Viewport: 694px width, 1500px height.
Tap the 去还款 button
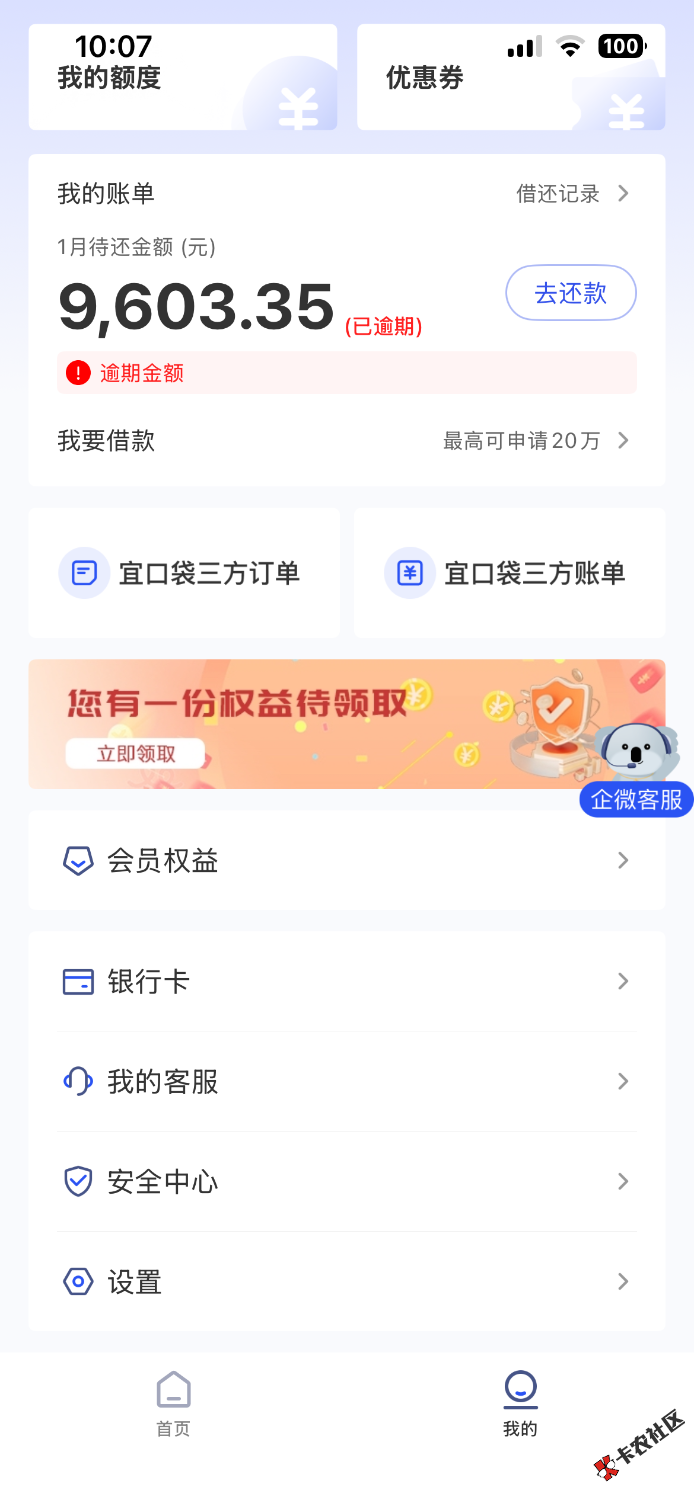click(x=571, y=293)
